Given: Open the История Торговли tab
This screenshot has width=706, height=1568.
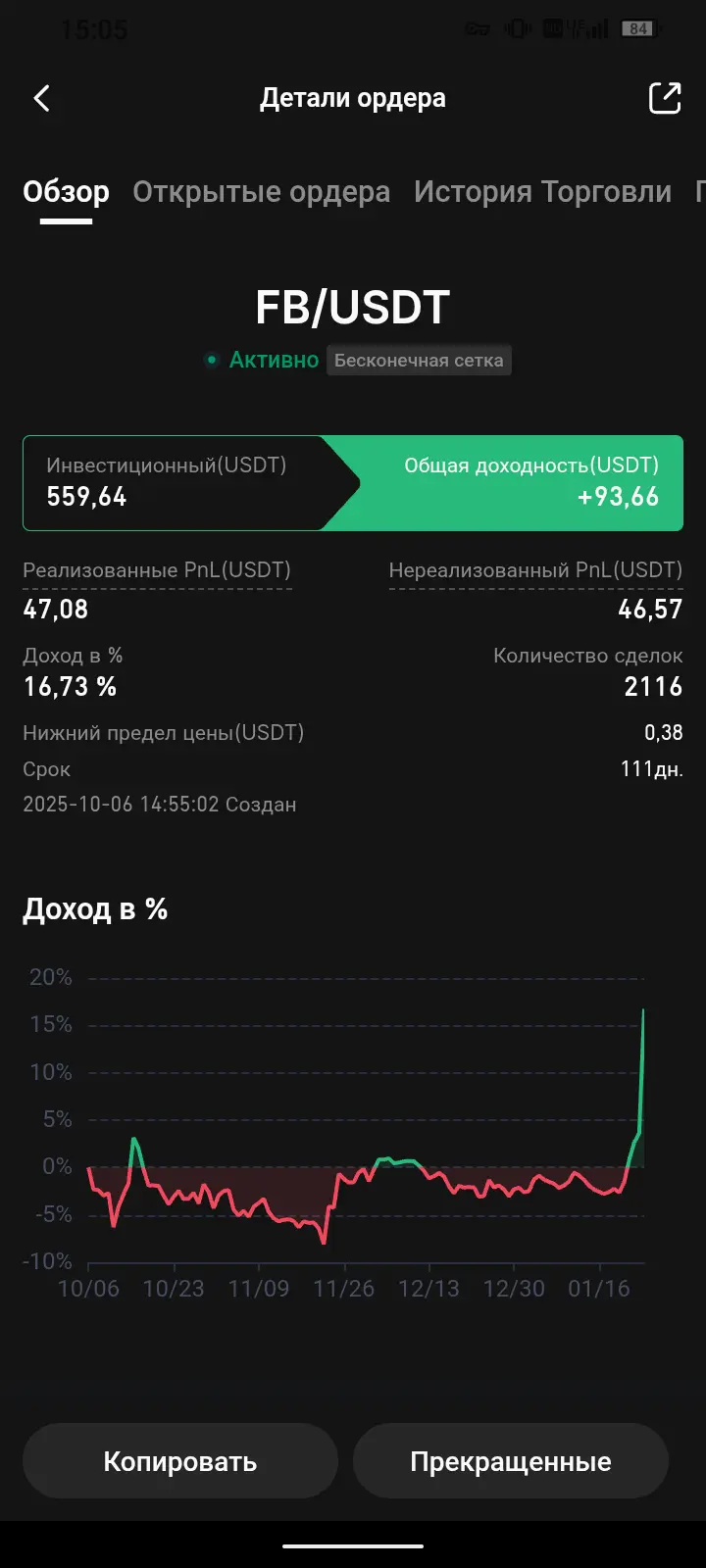Looking at the screenshot, I should click(x=541, y=192).
